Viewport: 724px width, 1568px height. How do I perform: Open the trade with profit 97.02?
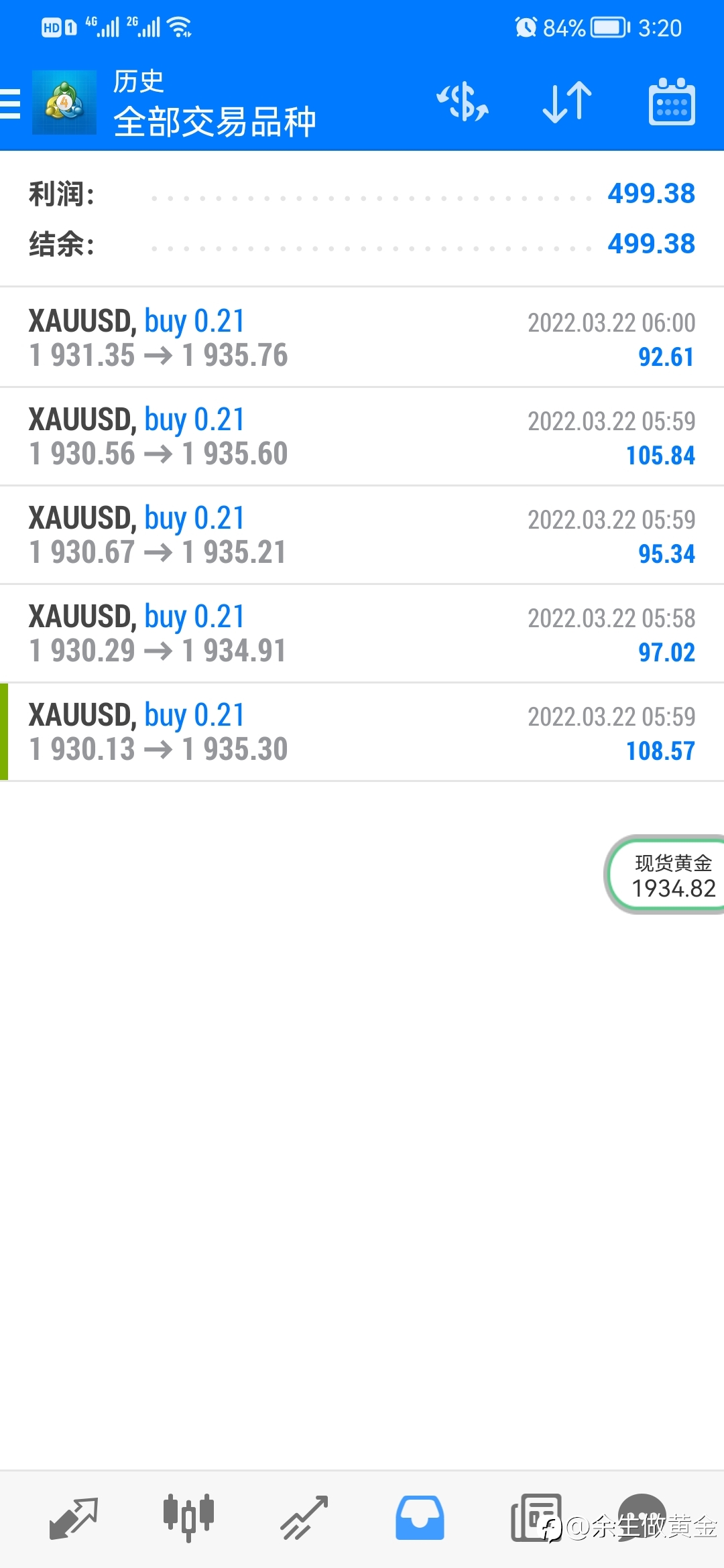pos(362,633)
